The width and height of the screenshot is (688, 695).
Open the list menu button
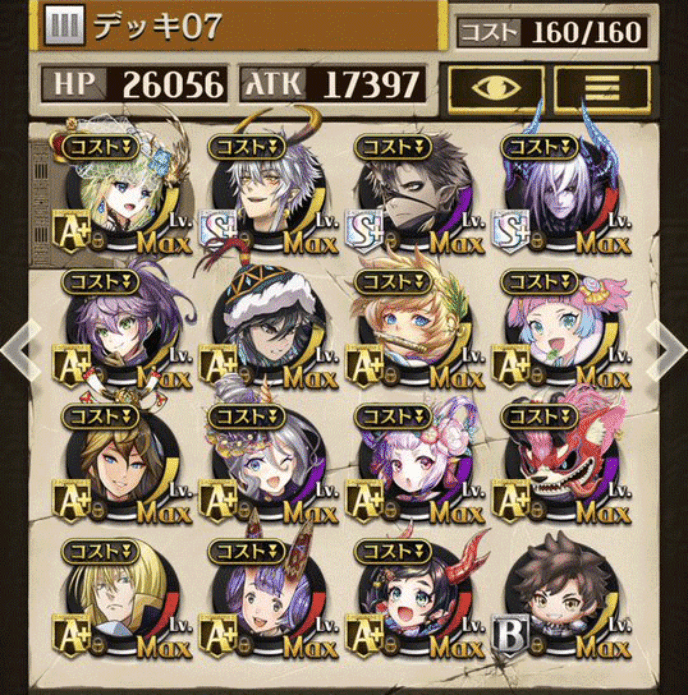pos(601,87)
